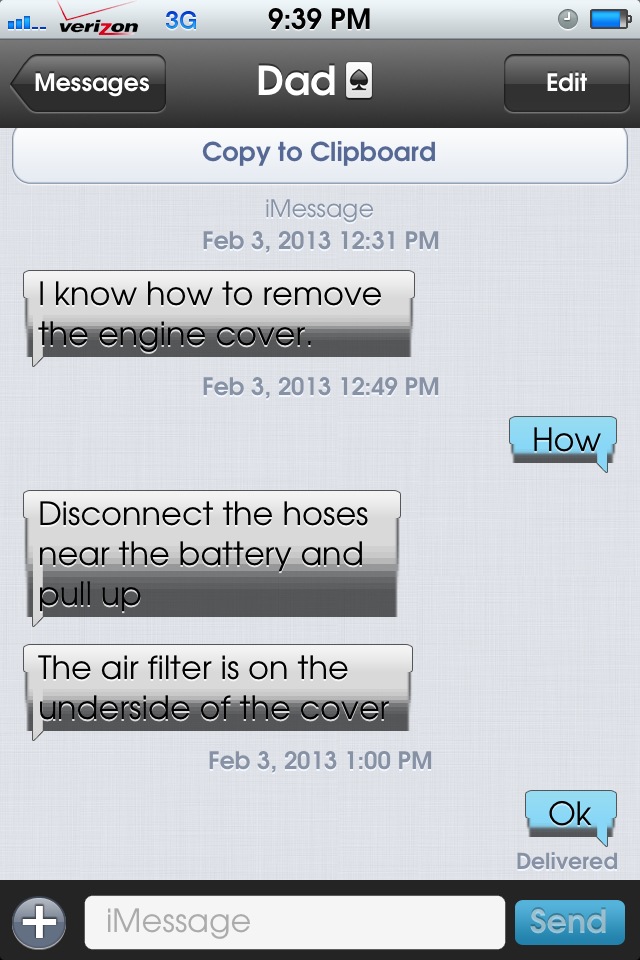Open the plus attachment button
Image resolution: width=640 pixels, height=960 pixels.
(38, 920)
